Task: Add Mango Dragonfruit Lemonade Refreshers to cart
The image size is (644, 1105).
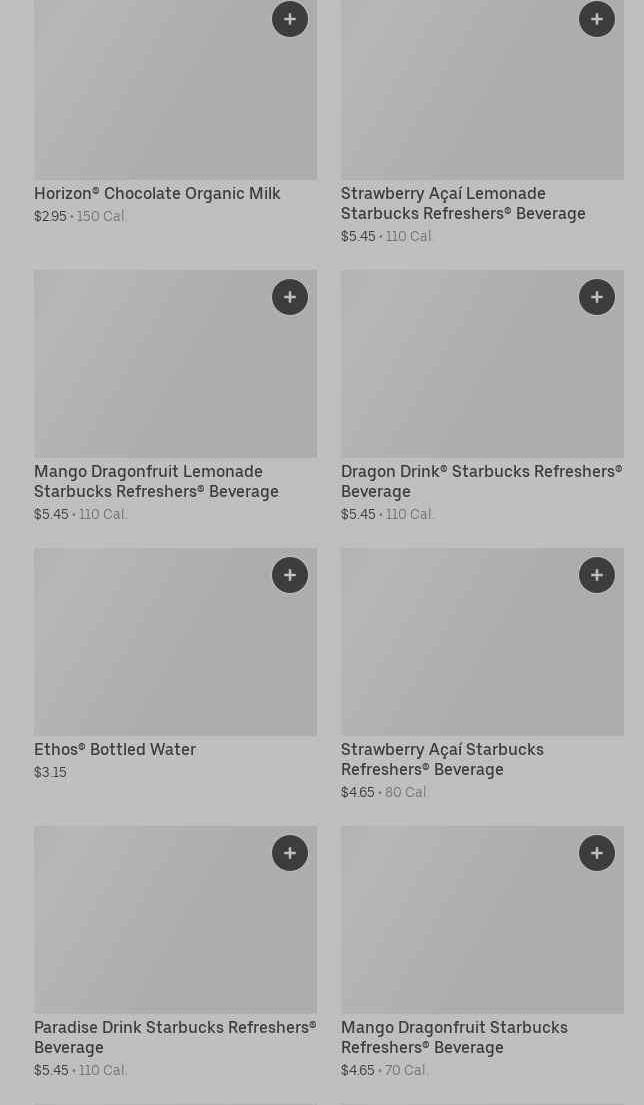Action: 290,297
